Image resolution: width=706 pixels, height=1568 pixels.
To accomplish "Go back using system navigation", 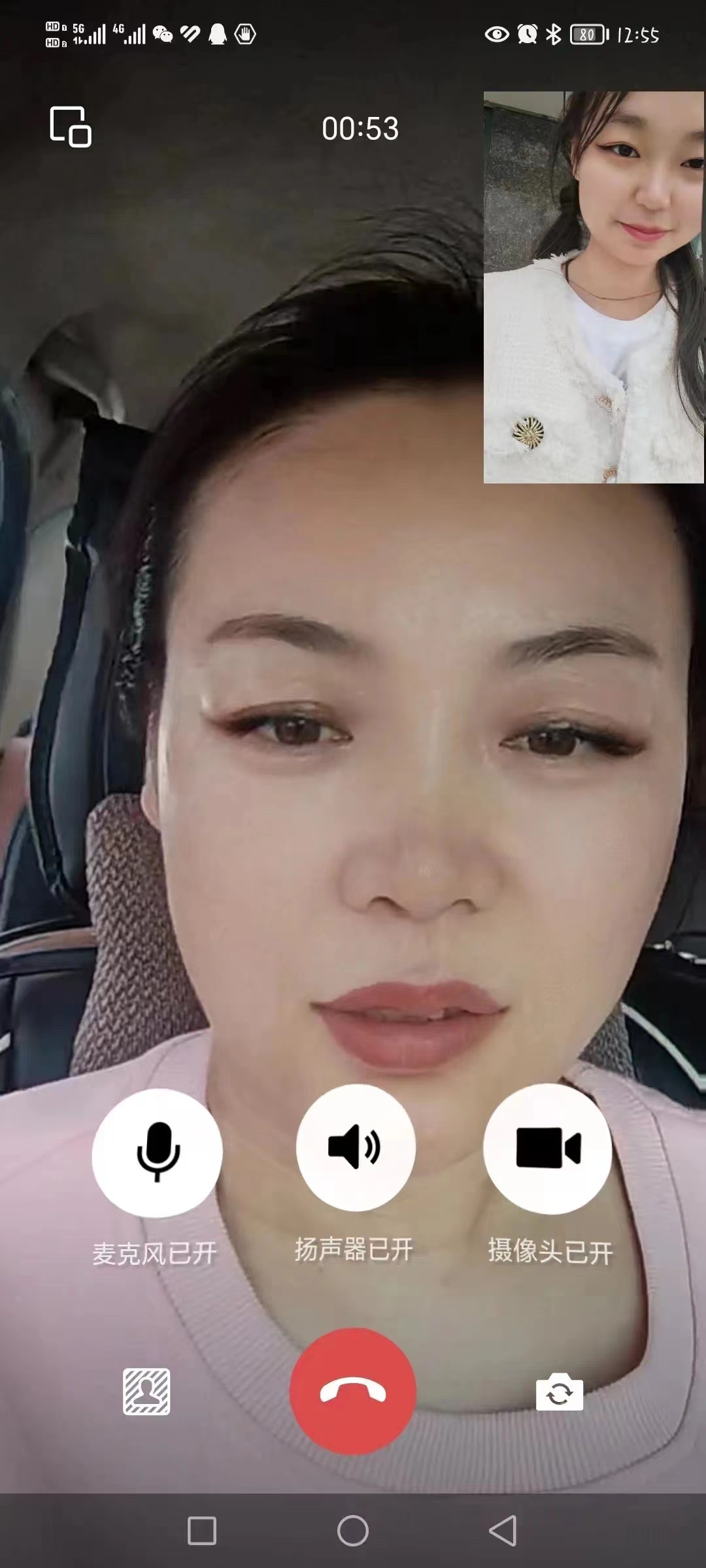I will [x=503, y=1530].
